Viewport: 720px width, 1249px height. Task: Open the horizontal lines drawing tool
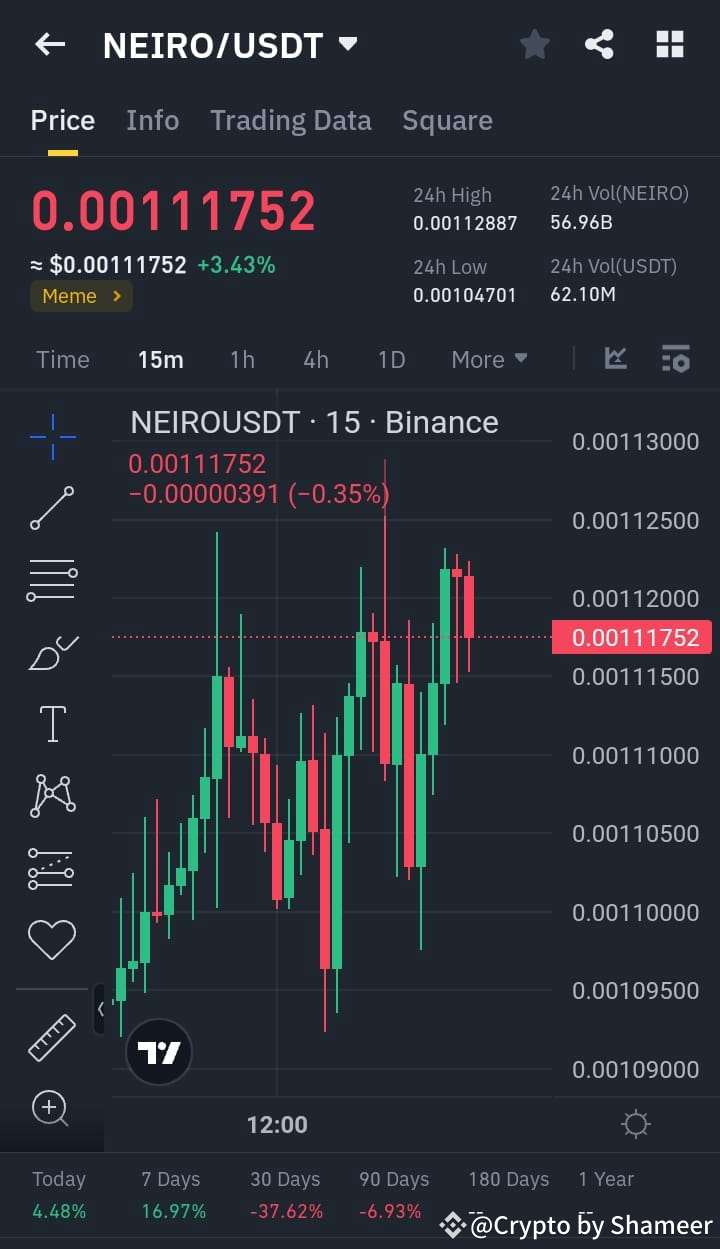pyautogui.click(x=52, y=580)
